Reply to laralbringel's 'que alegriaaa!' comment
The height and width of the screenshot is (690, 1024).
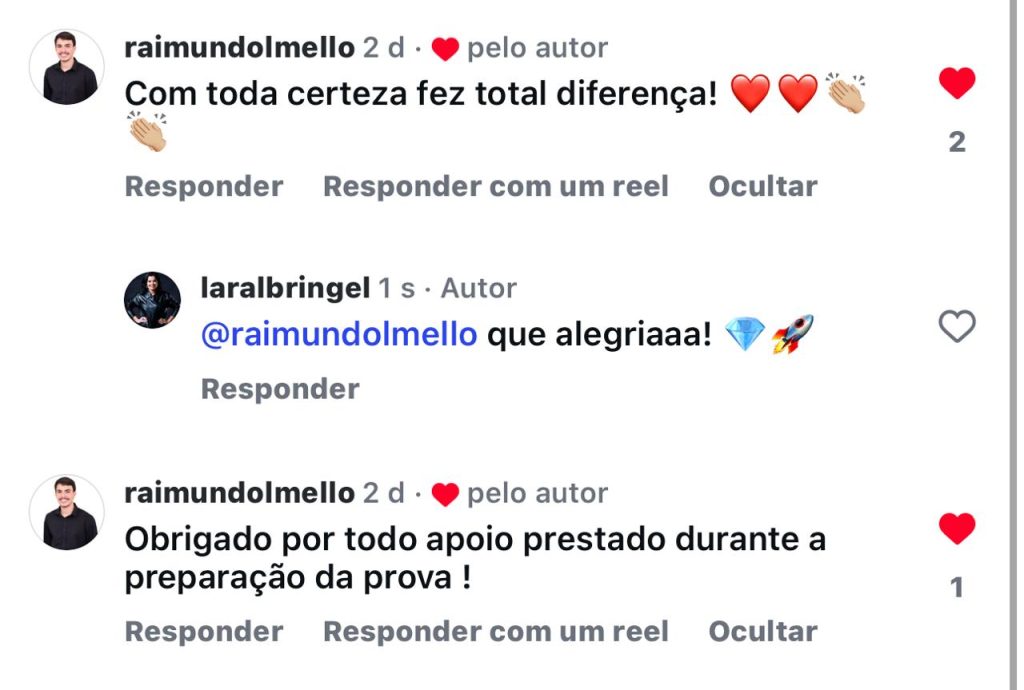[x=280, y=389]
